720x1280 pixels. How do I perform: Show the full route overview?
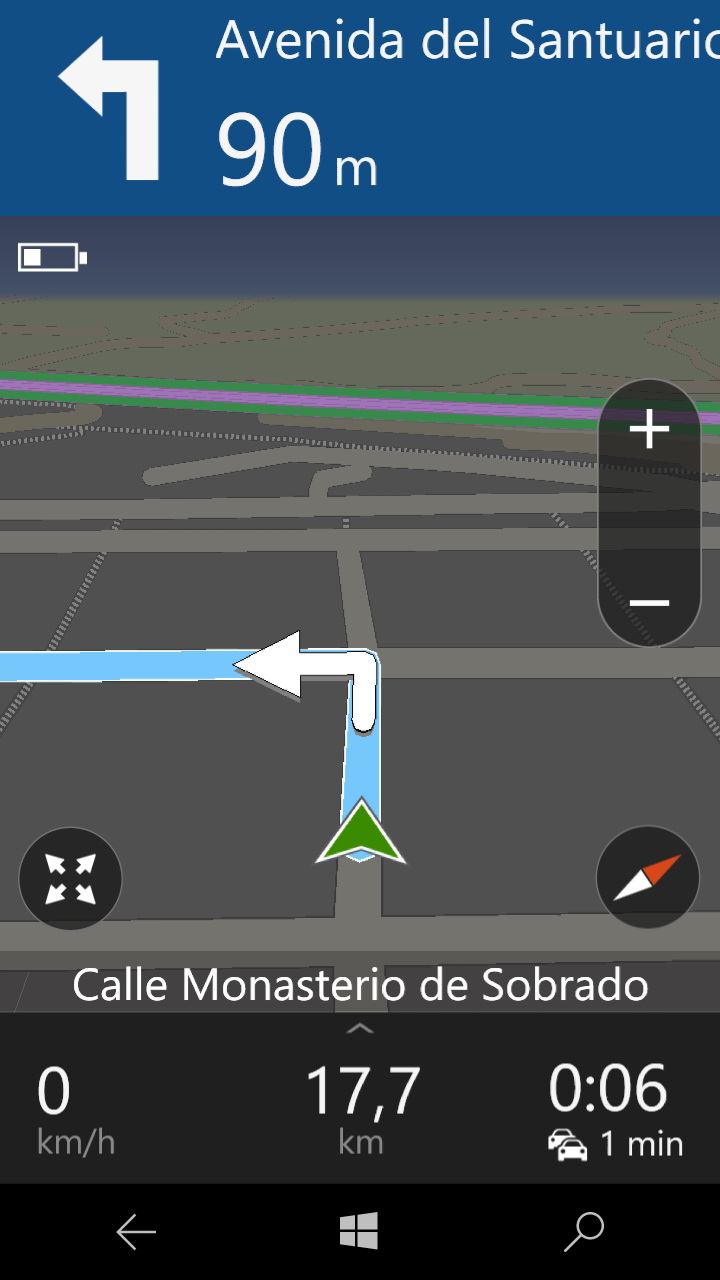[70, 878]
